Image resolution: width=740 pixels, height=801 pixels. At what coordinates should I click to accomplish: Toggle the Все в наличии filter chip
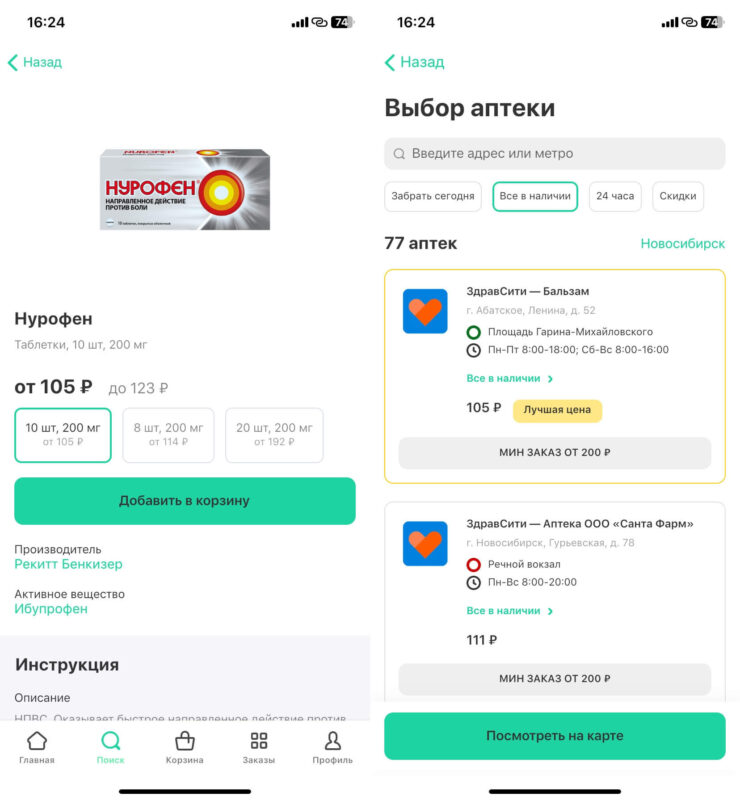(535, 196)
